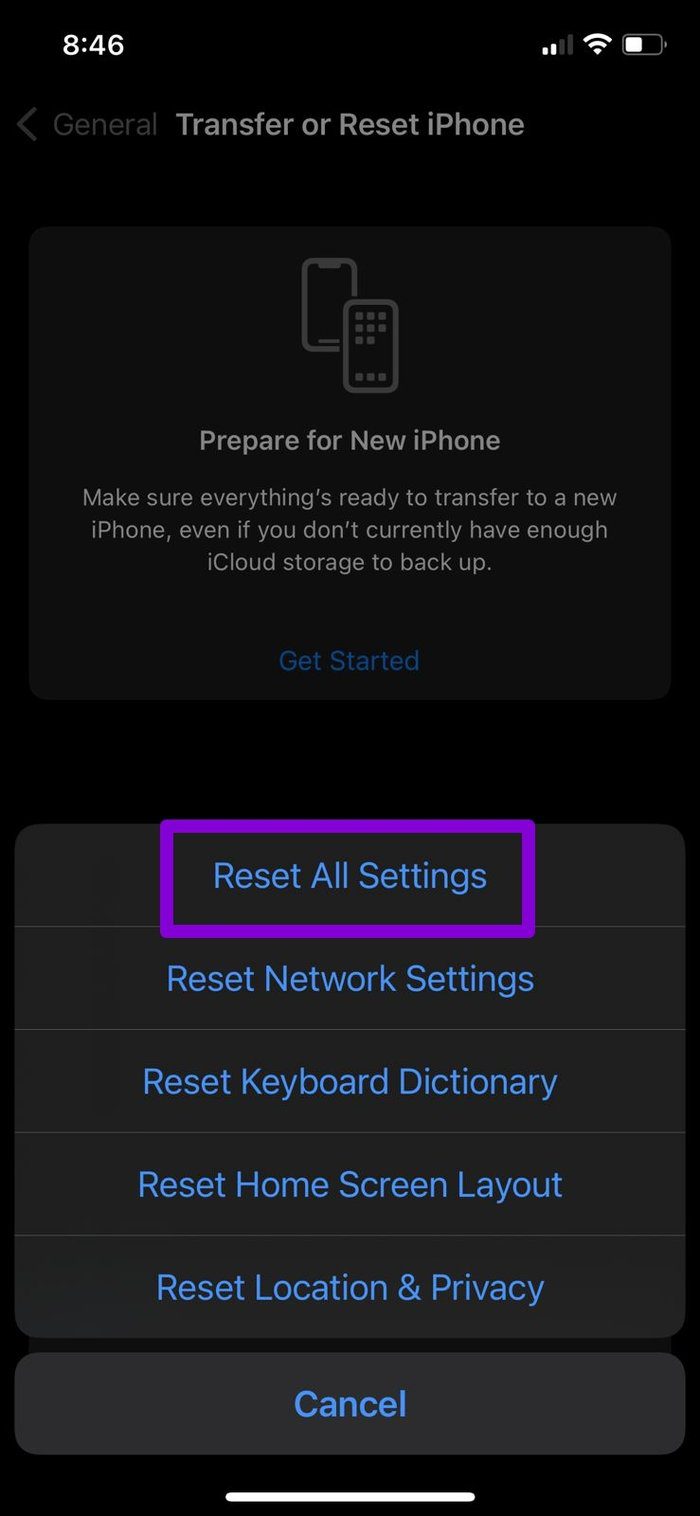Tap Reset Keyboard Dictionary option
Screen dimensions: 700x1516
point(350,1082)
